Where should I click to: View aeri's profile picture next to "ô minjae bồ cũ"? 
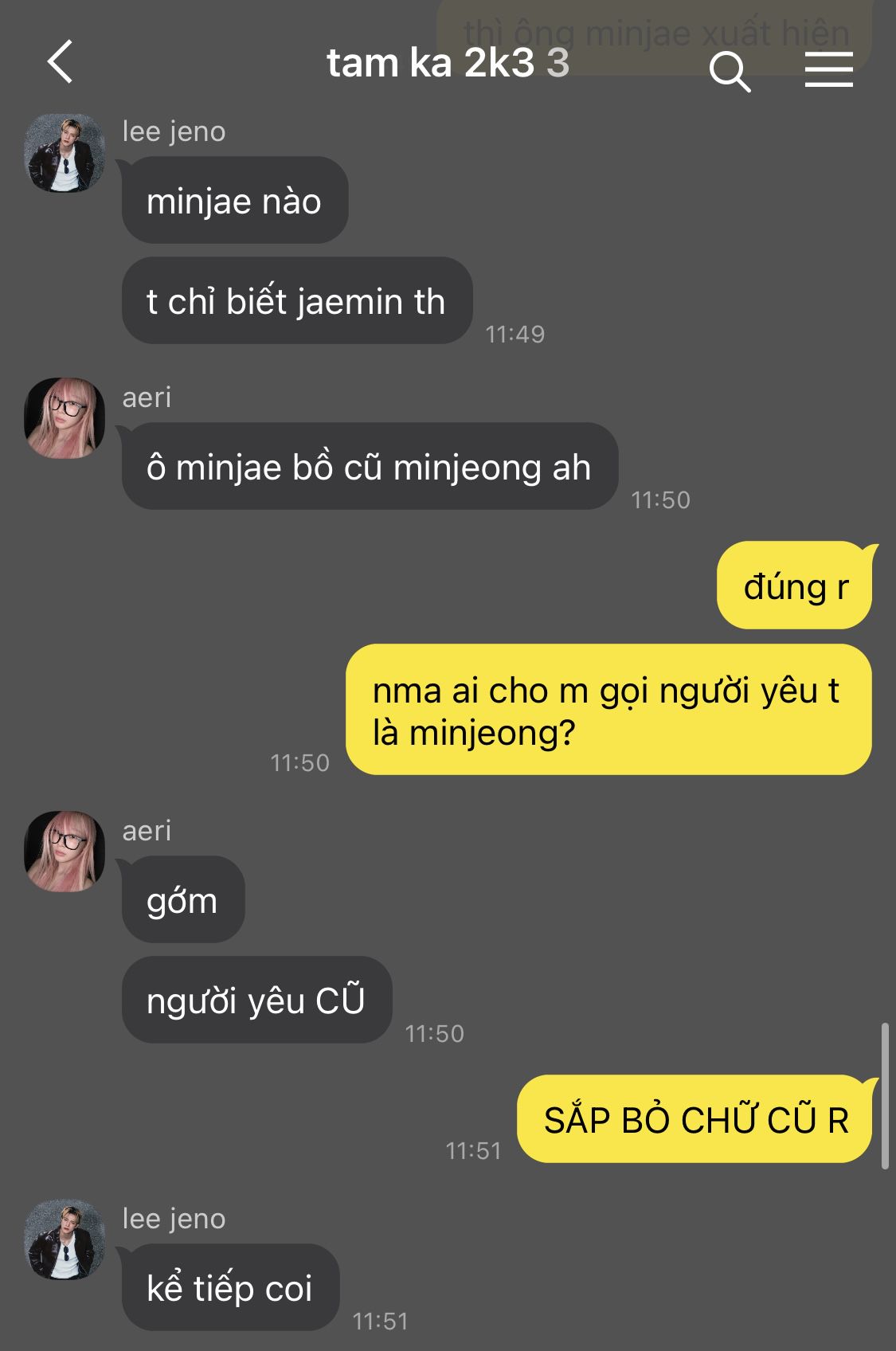pos(65,418)
